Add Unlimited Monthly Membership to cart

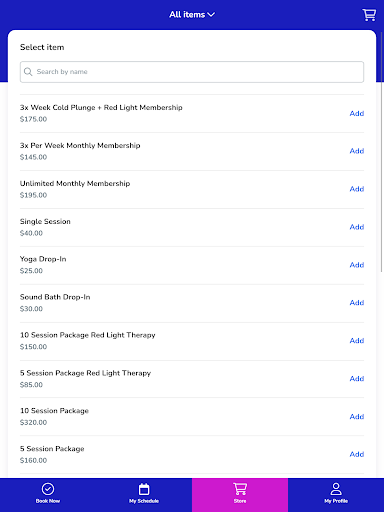point(357,189)
